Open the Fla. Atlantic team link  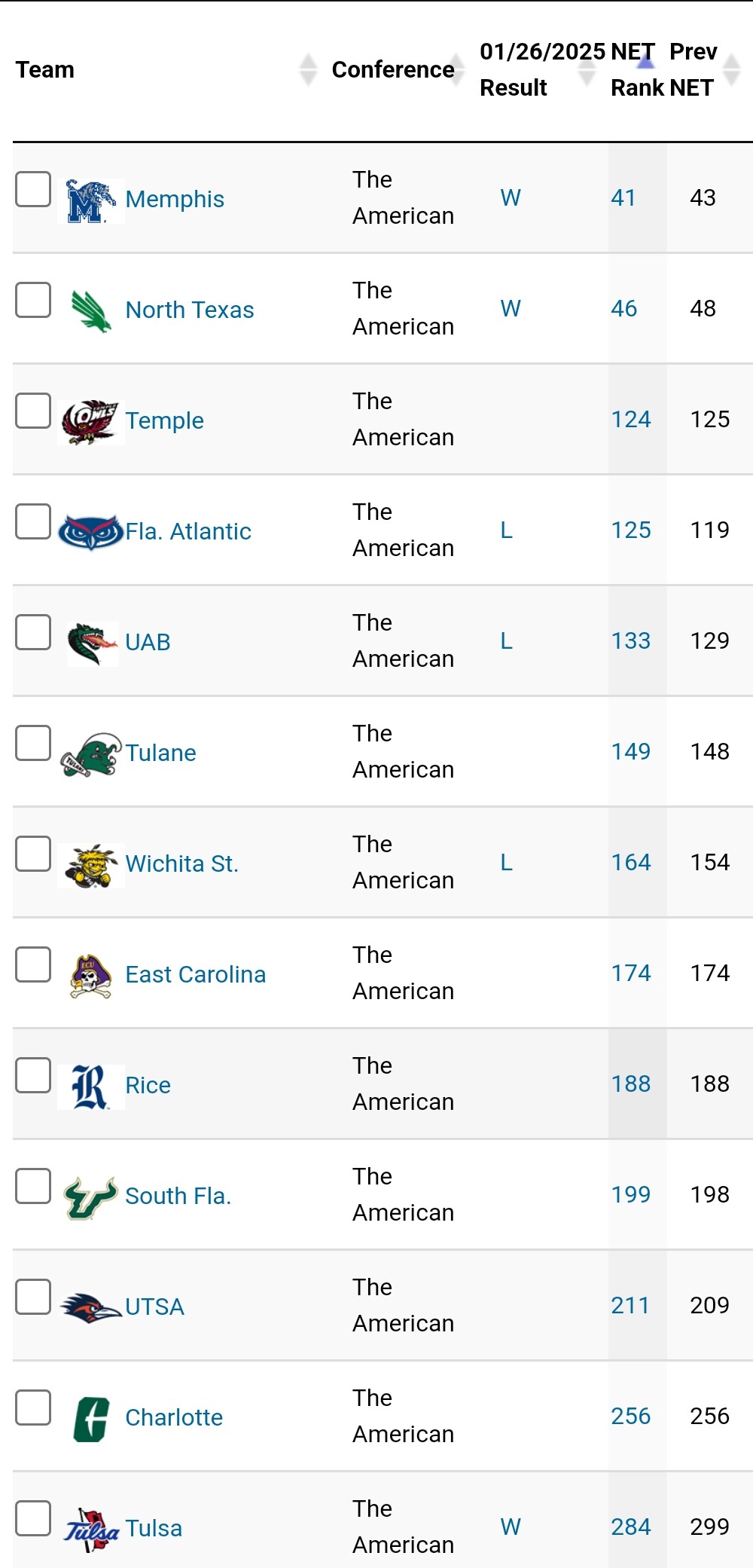coord(188,531)
